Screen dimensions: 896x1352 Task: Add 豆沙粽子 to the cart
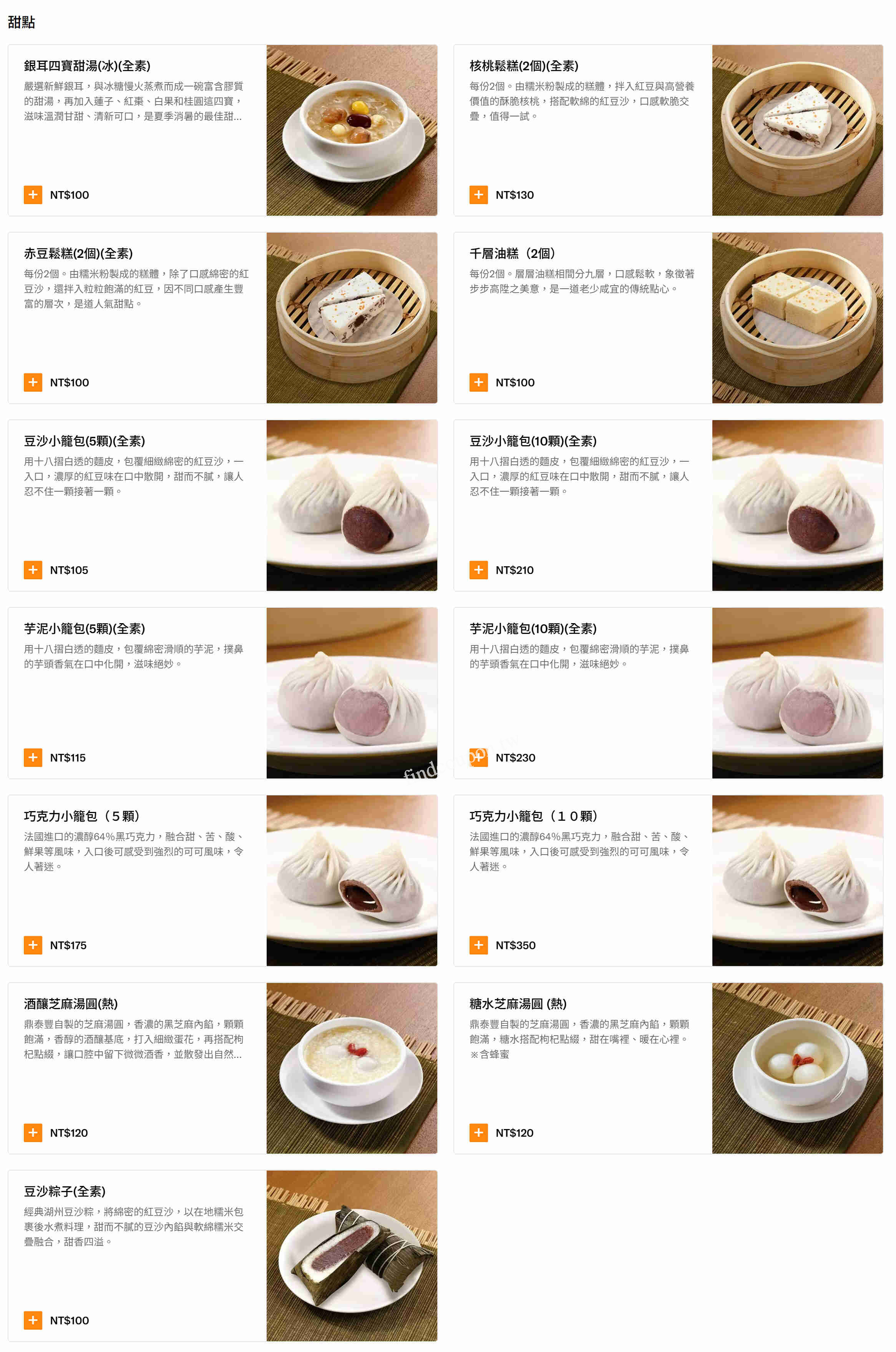coord(33,1319)
